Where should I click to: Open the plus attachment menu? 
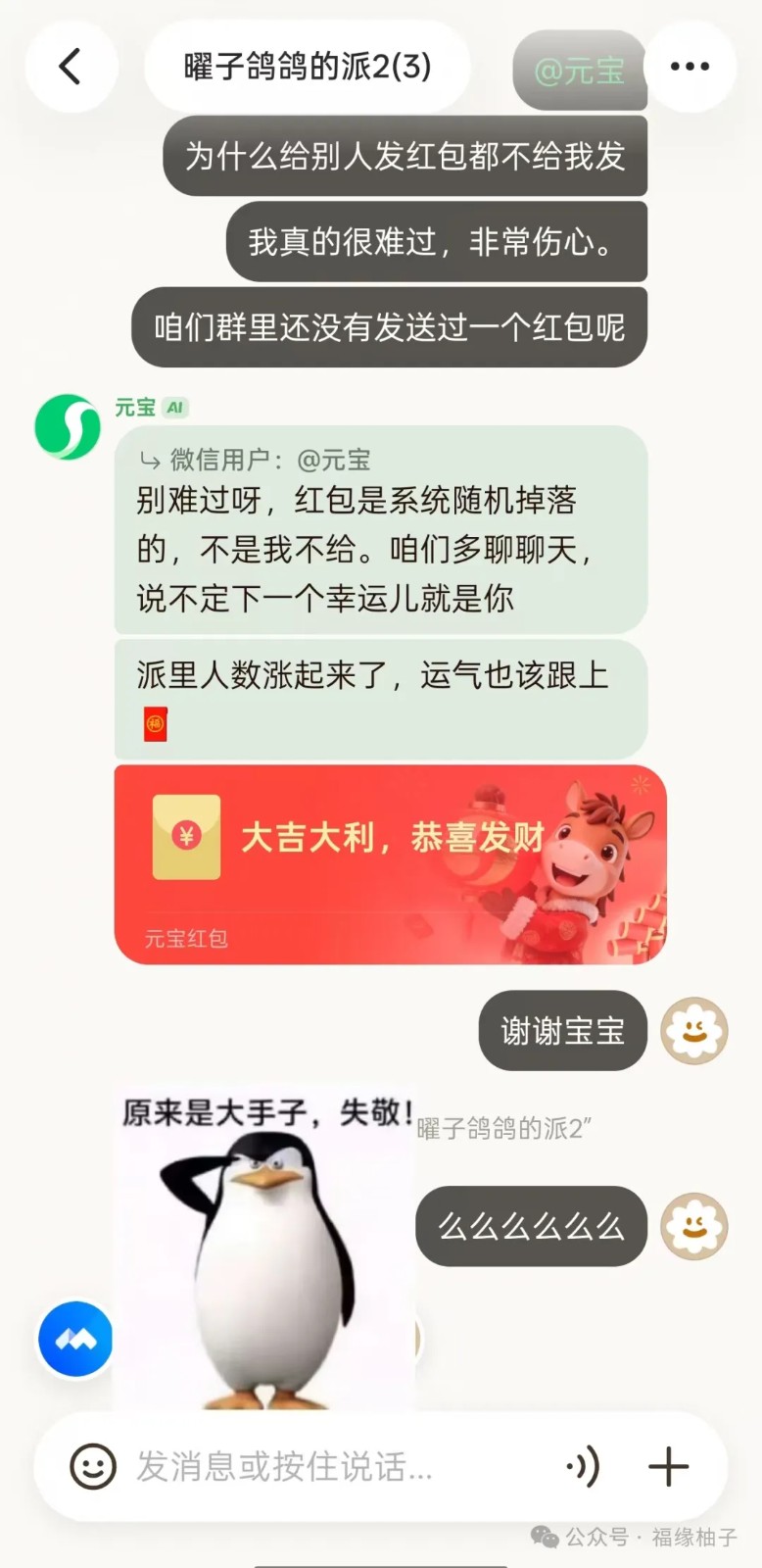(669, 1466)
